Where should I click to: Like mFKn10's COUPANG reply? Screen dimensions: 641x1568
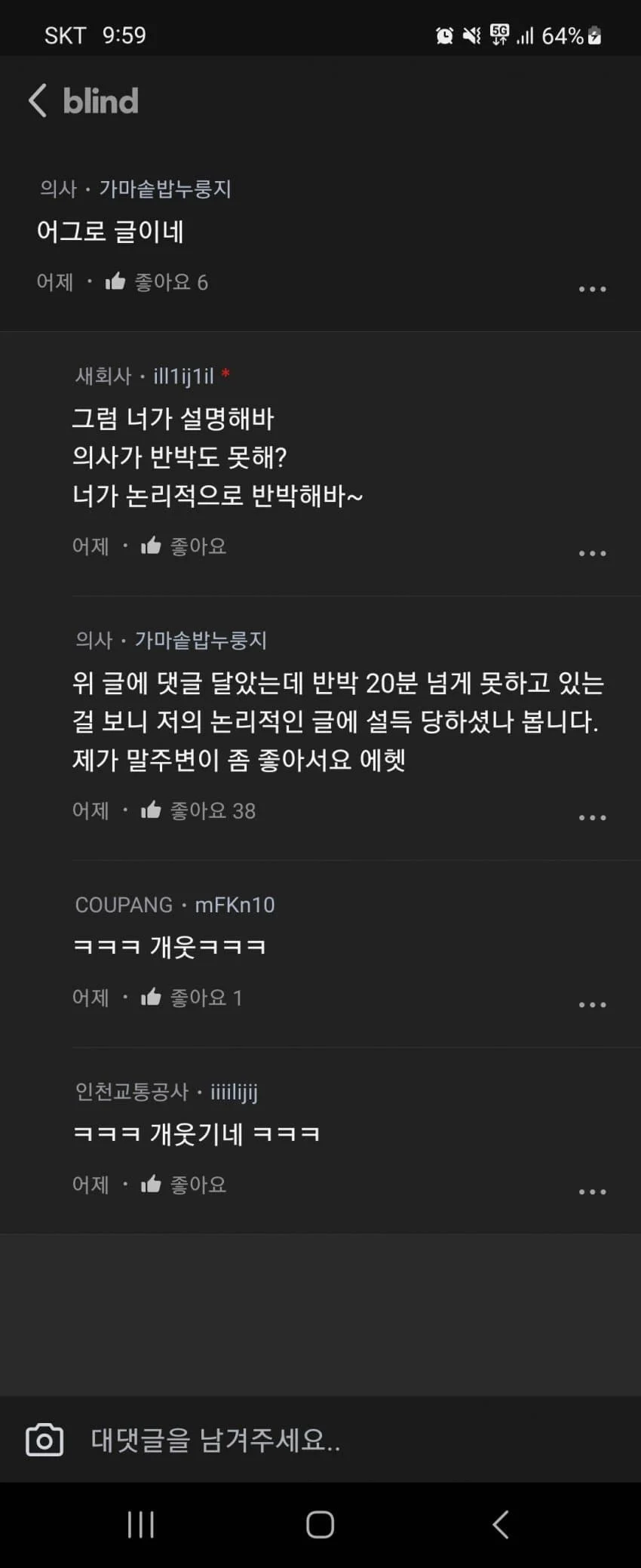pos(152,998)
